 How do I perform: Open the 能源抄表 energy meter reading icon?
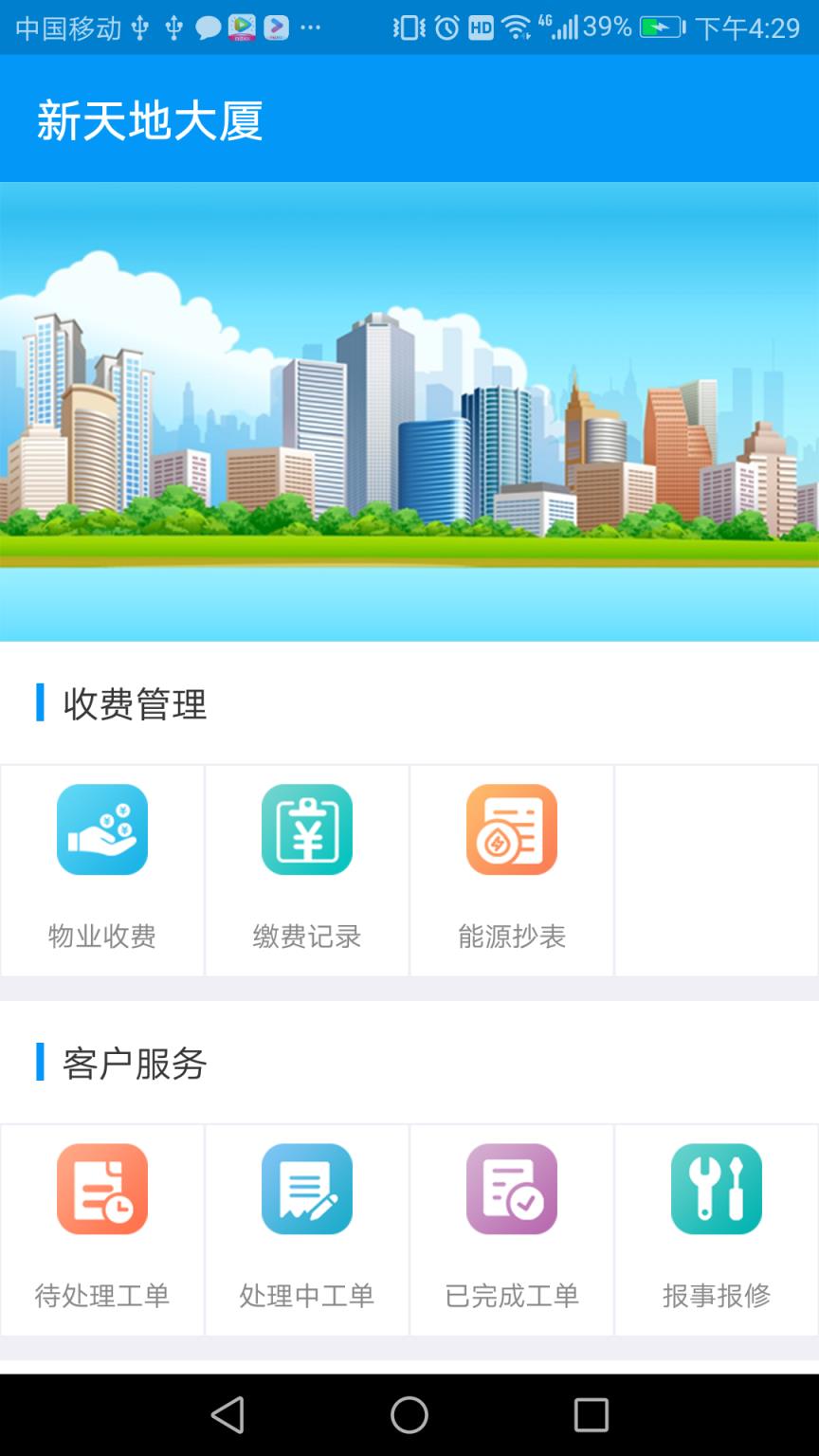pyautogui.click(x=511, y=829)
